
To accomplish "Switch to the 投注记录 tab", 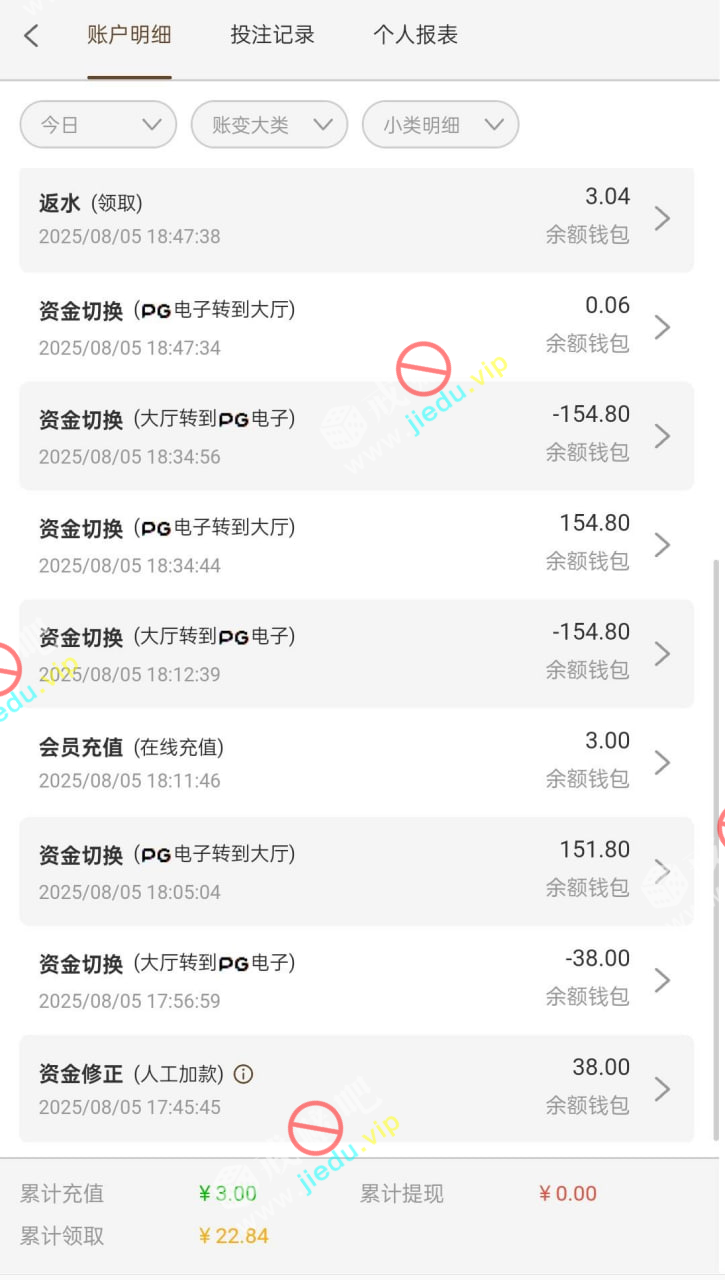I will point(272,35).
